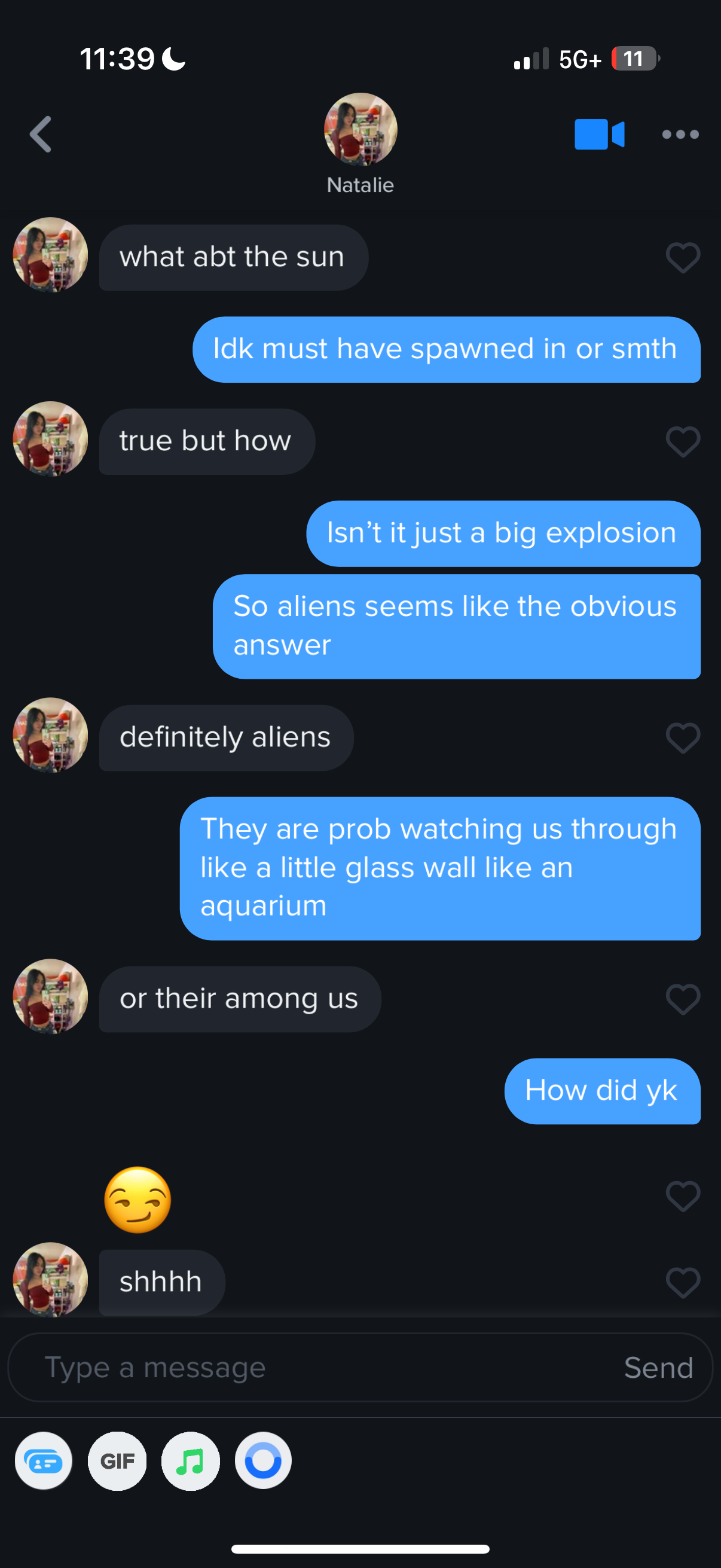Like the message "or their among us"
The image size is (721, 1568).
tap(683, 999)
